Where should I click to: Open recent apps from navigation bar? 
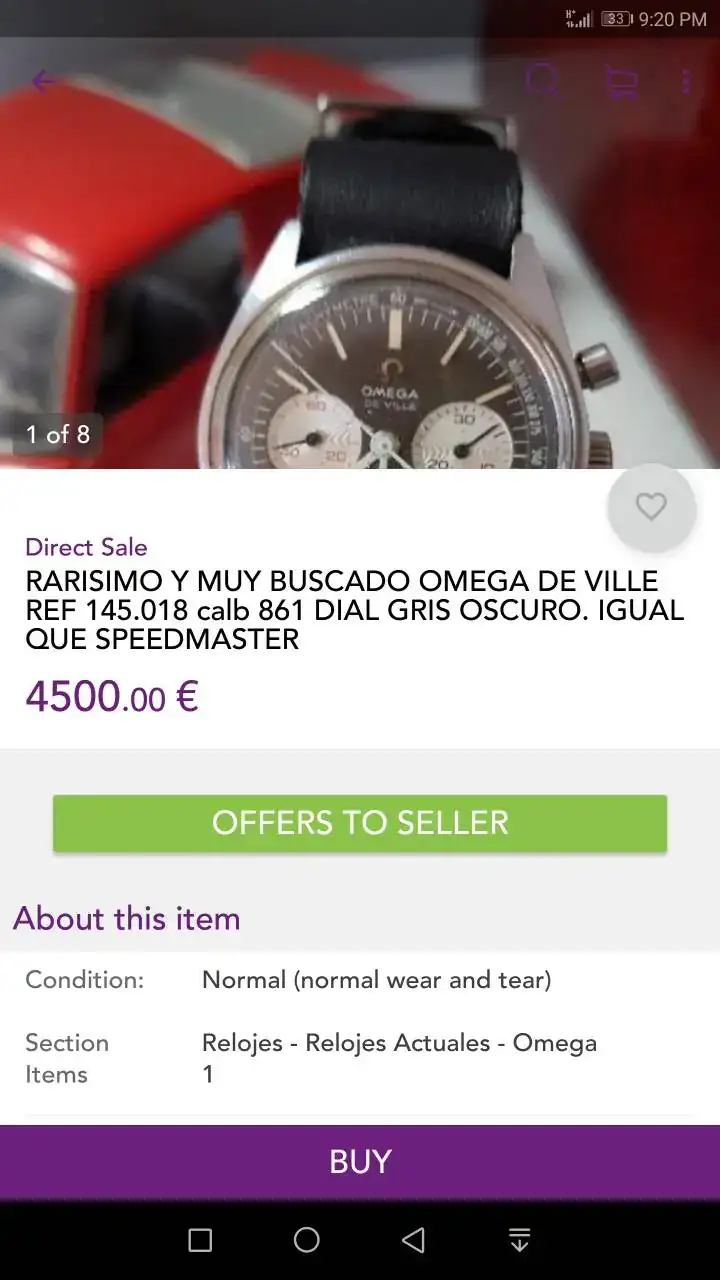click(x=200, y=1240)
